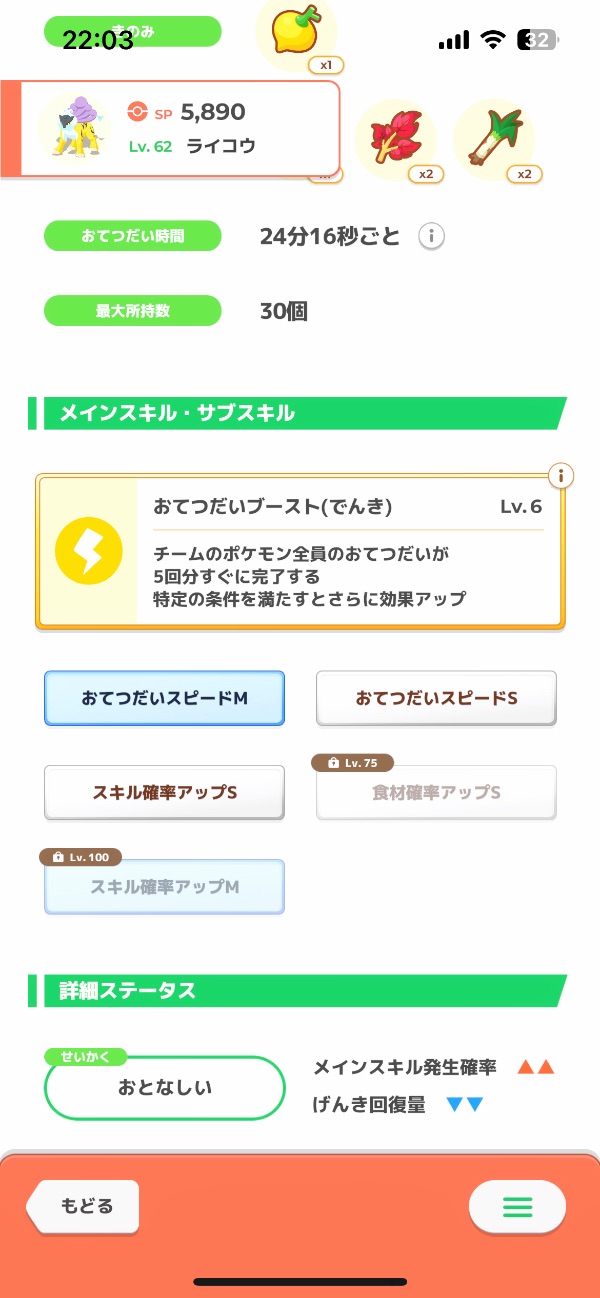Select the おてつだいスピードS sub skill
The image size is (600, 1298).
(x=436, y=698)
